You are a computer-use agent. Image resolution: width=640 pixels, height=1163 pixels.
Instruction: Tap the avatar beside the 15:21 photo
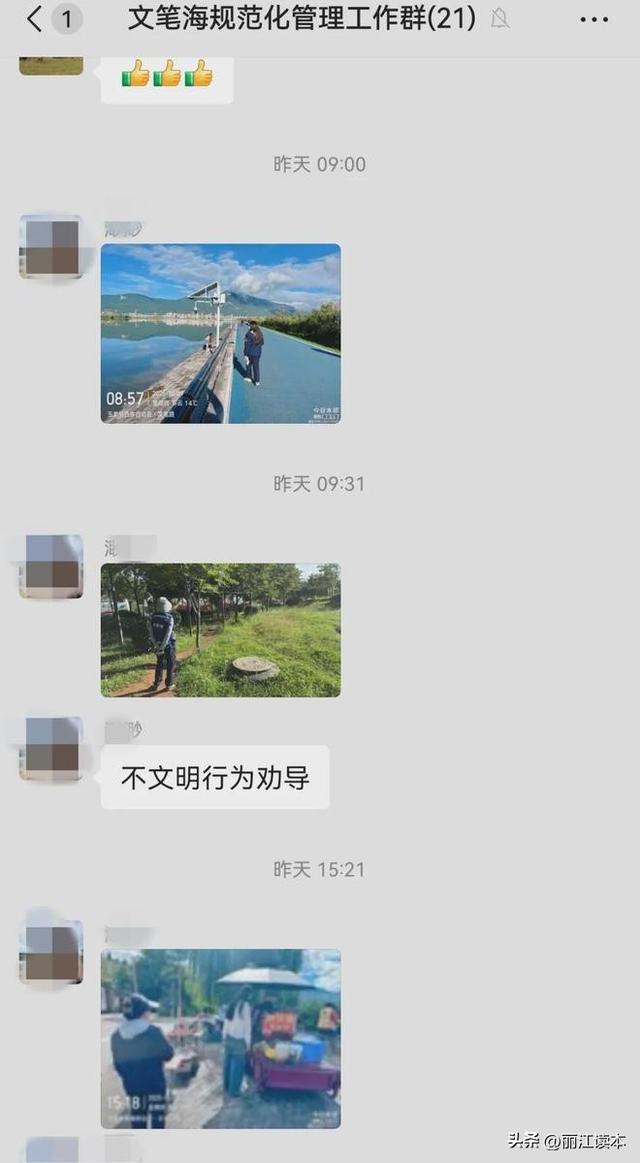click(x=51, y=951)
